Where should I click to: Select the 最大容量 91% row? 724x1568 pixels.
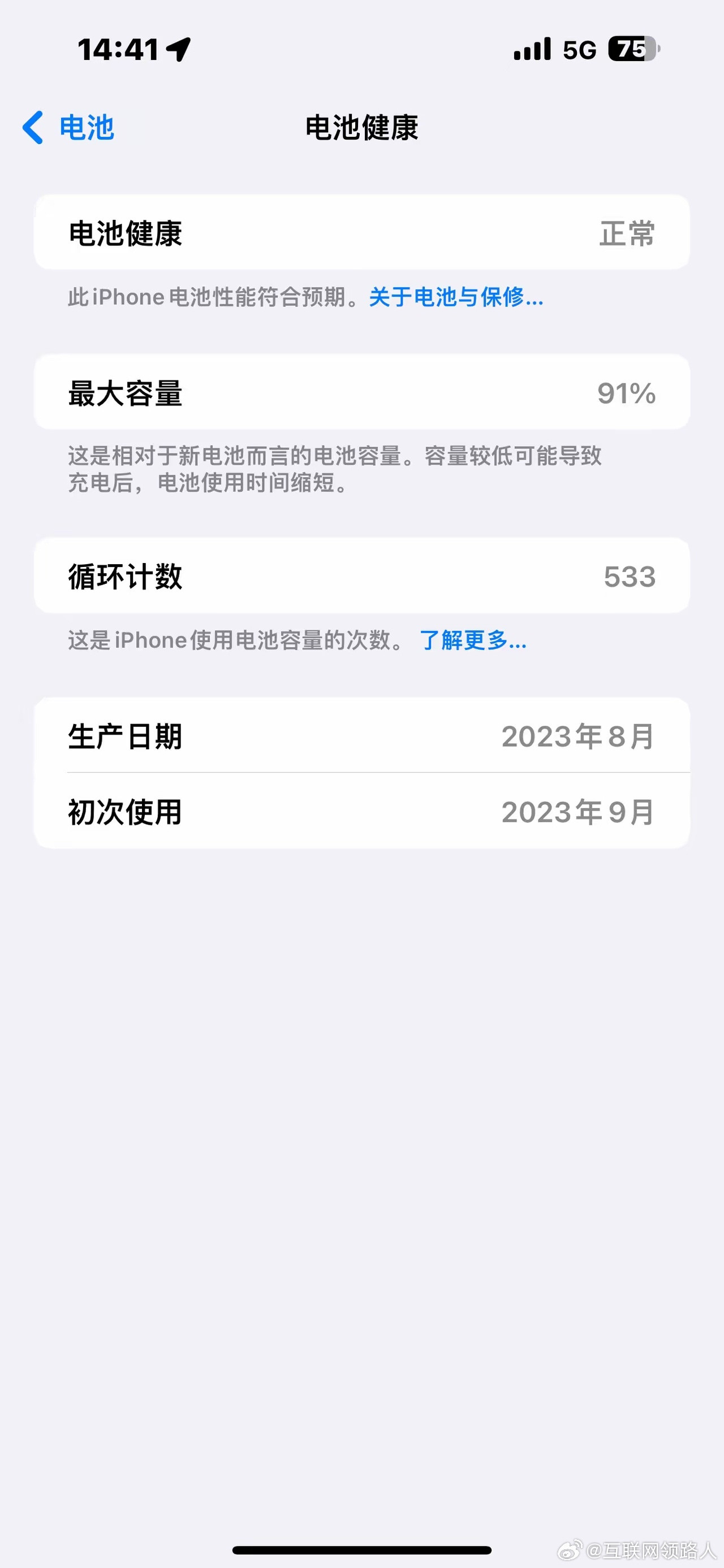pyautogui.click(x=361, y=393)
